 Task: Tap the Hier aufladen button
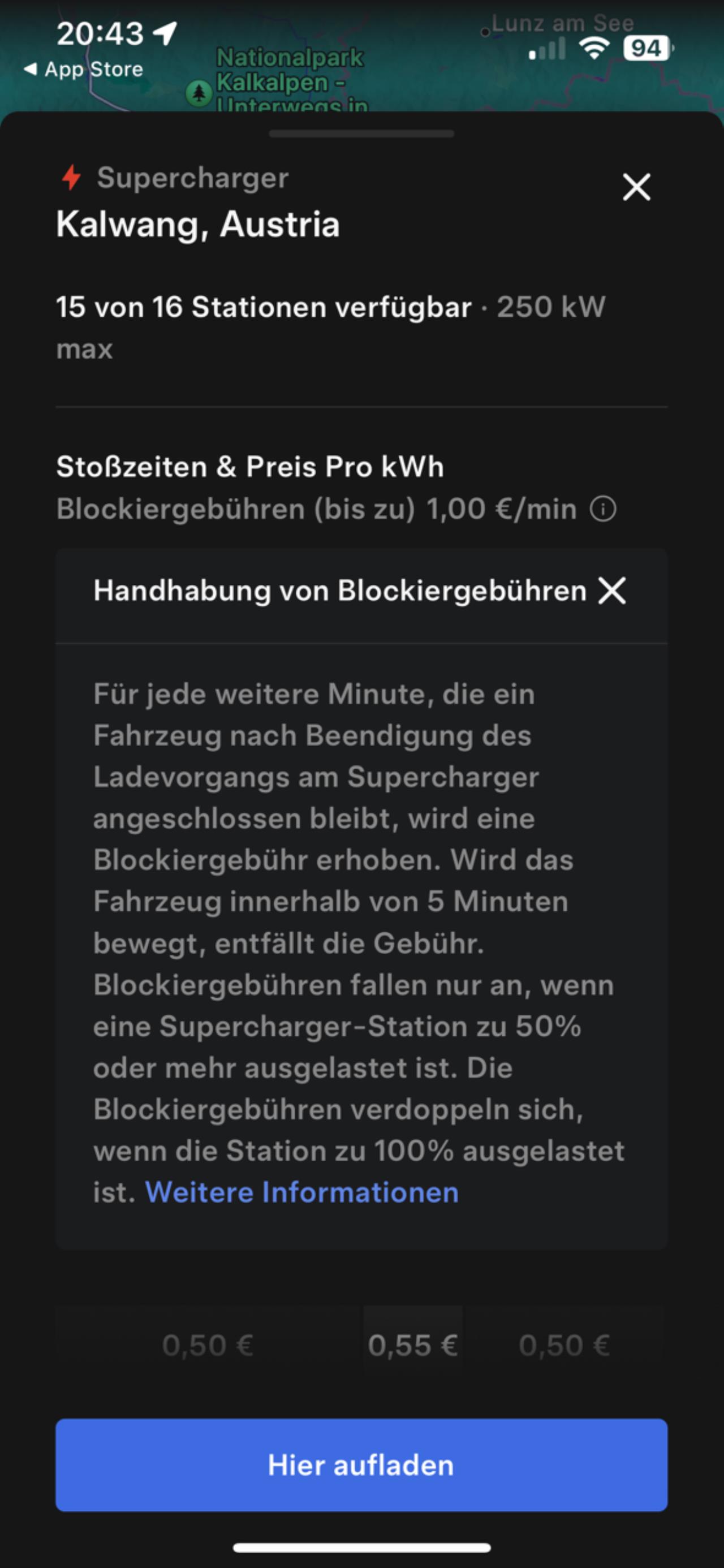tap(361, 1464)
